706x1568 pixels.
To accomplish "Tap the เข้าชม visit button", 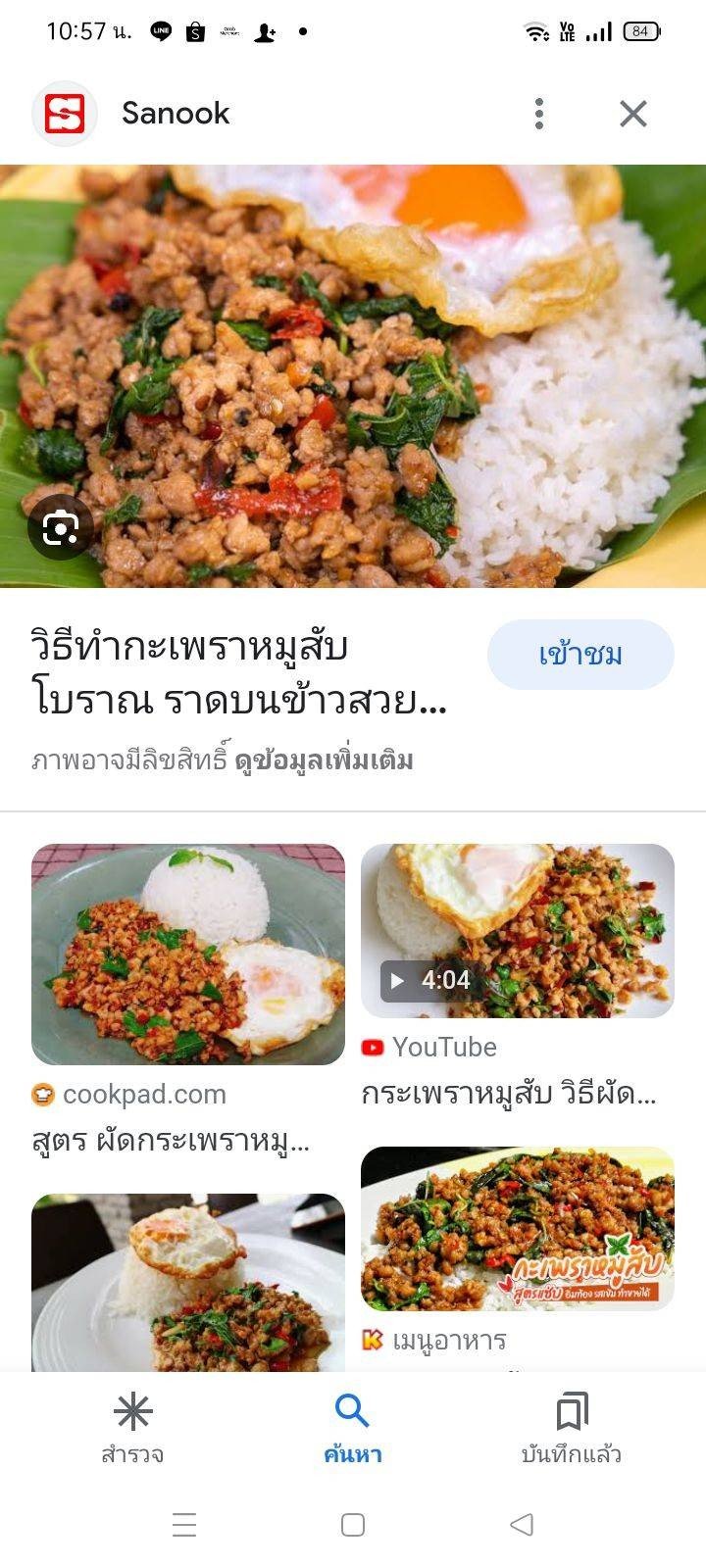I will (x=580, y=655).
